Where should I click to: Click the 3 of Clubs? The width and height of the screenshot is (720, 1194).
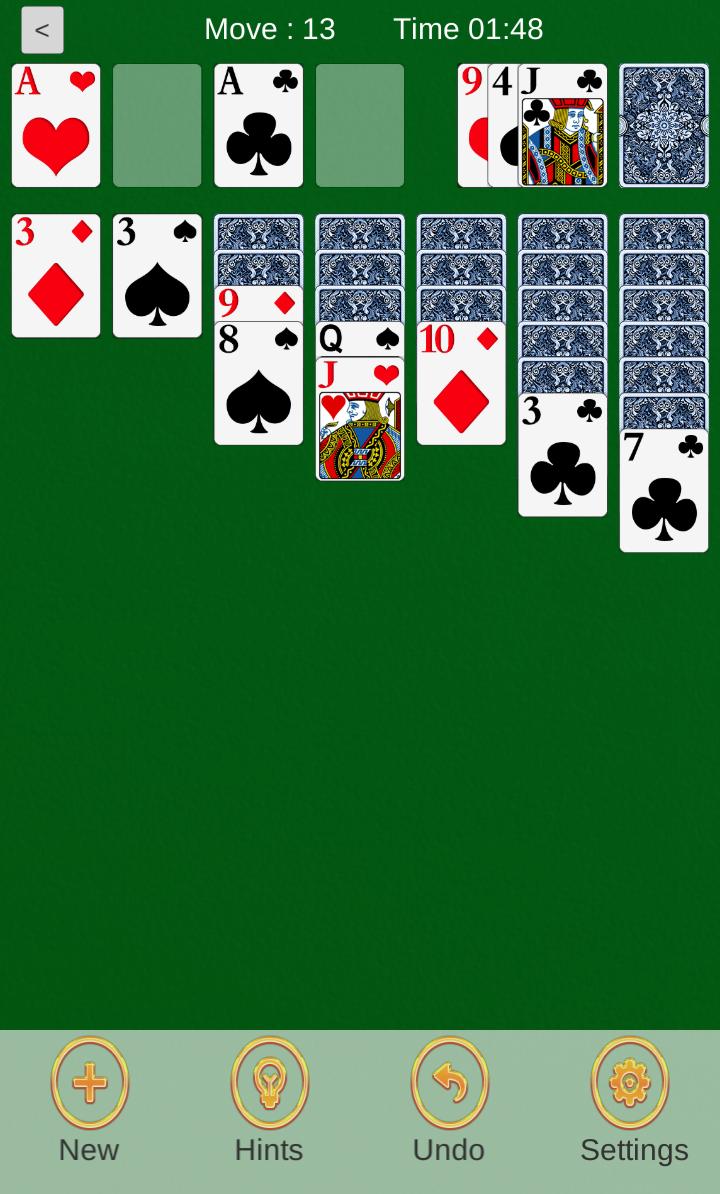[x=561, y=455]
